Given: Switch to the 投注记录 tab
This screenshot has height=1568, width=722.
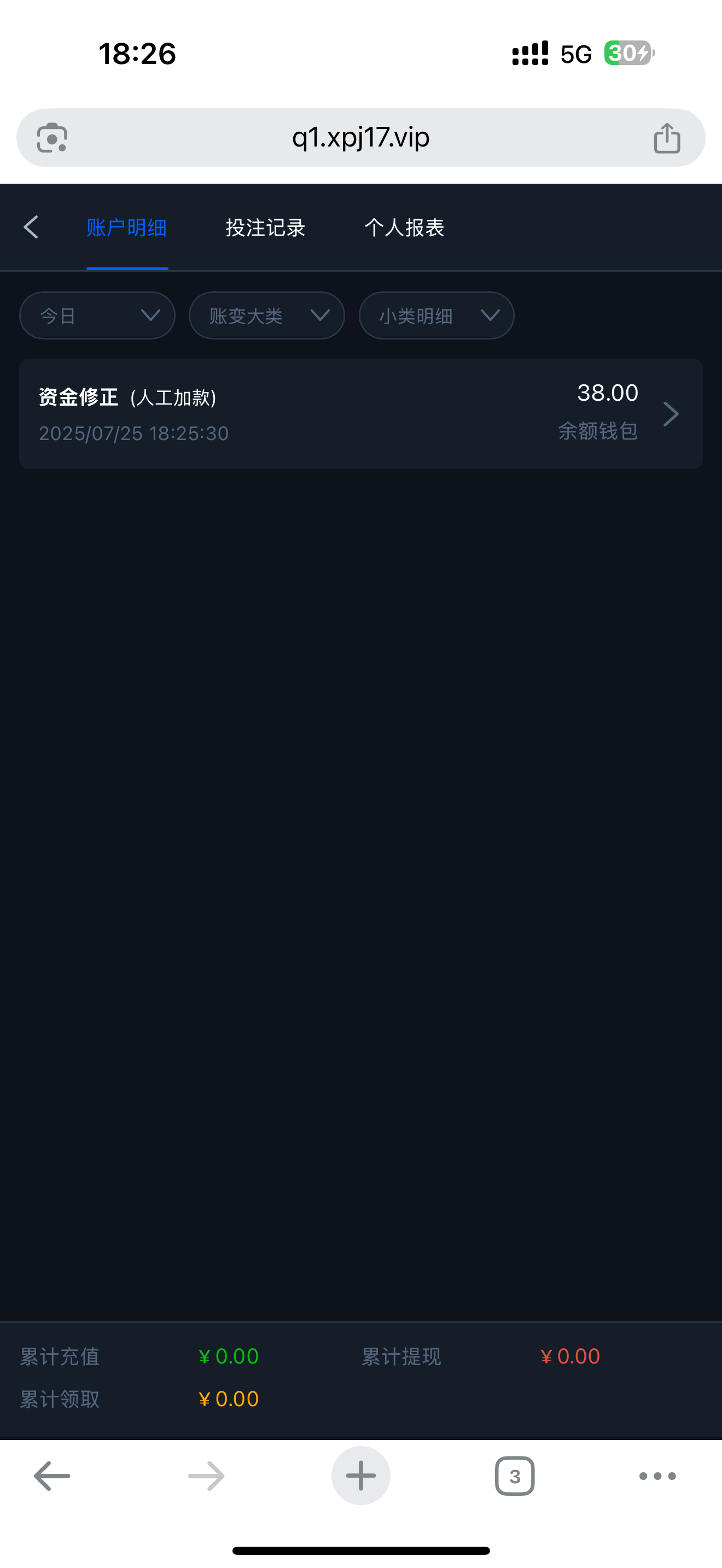Looking at the screenshot, I should [265, 227].
